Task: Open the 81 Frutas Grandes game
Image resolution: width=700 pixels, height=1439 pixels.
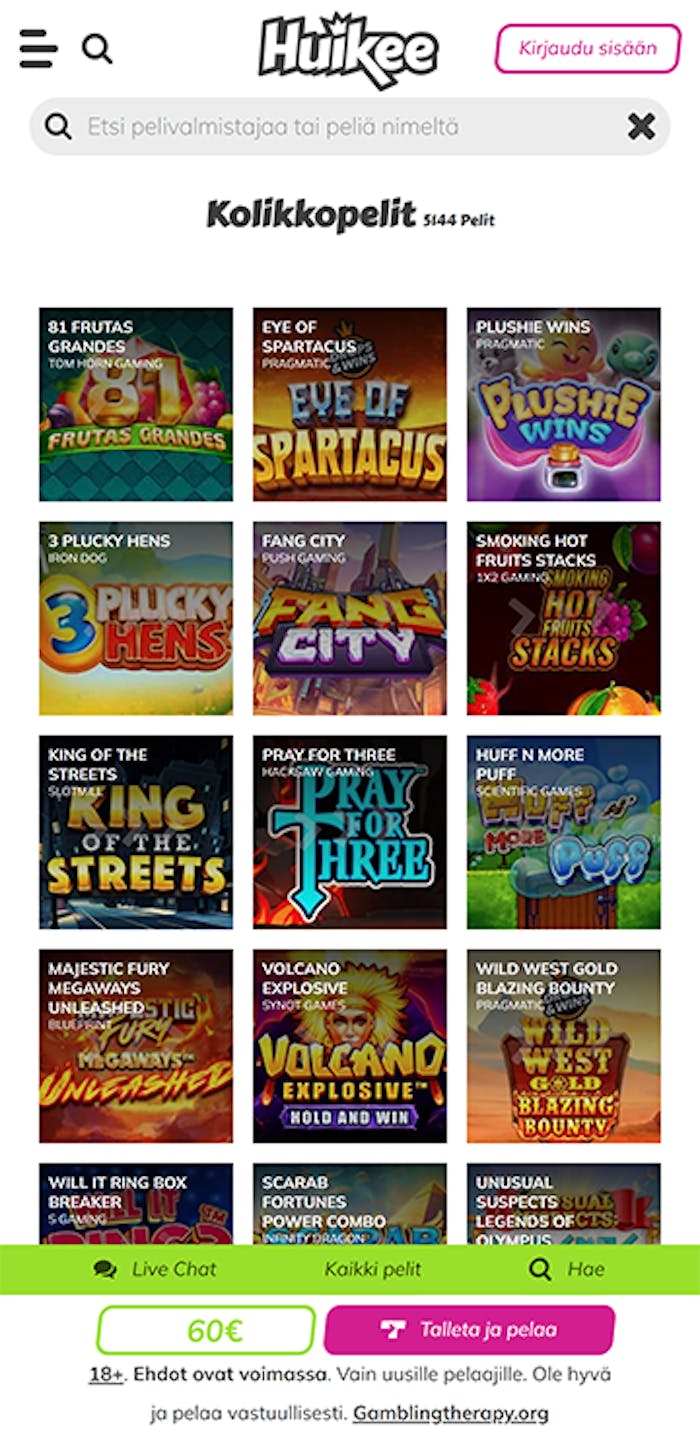Action: click(136, 404)
